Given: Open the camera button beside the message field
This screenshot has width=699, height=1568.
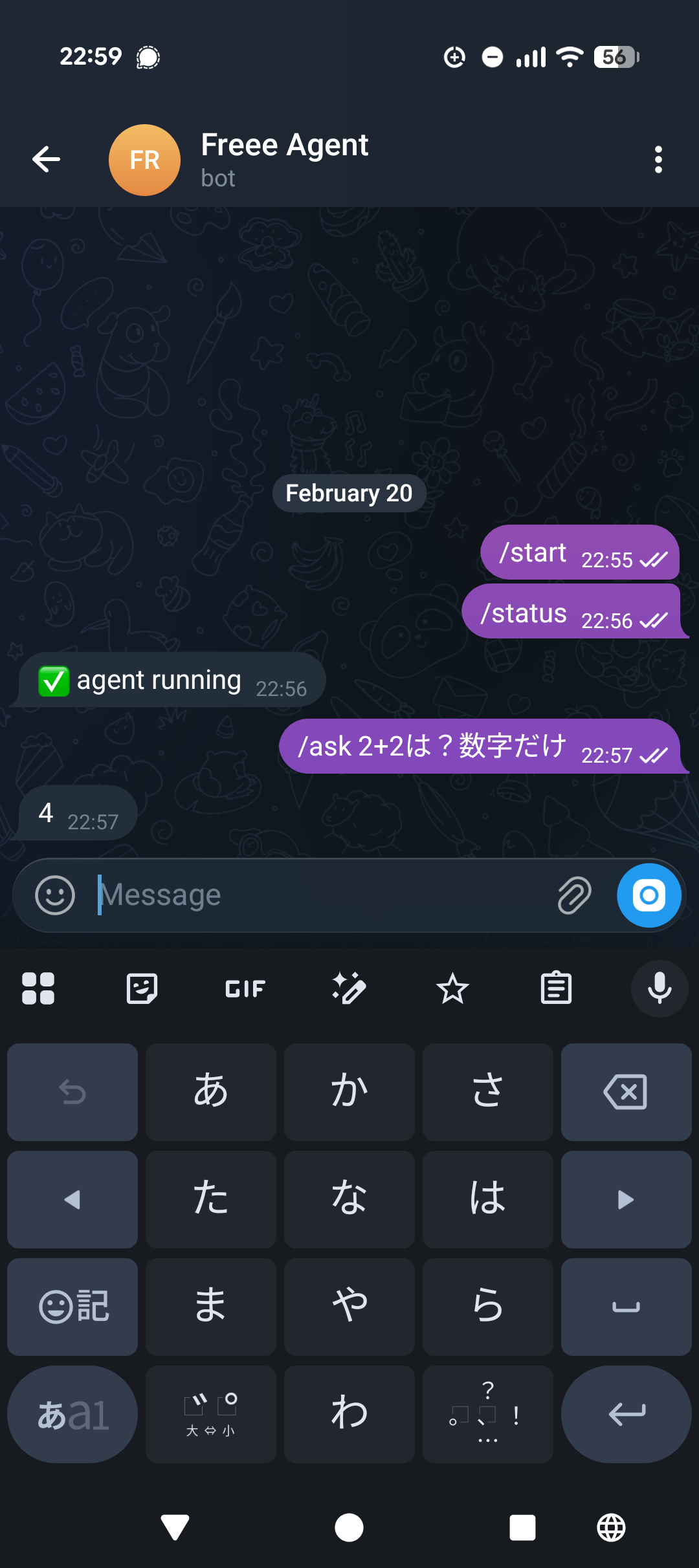Looking at the screenshot, I should click(x=649, y=895).
